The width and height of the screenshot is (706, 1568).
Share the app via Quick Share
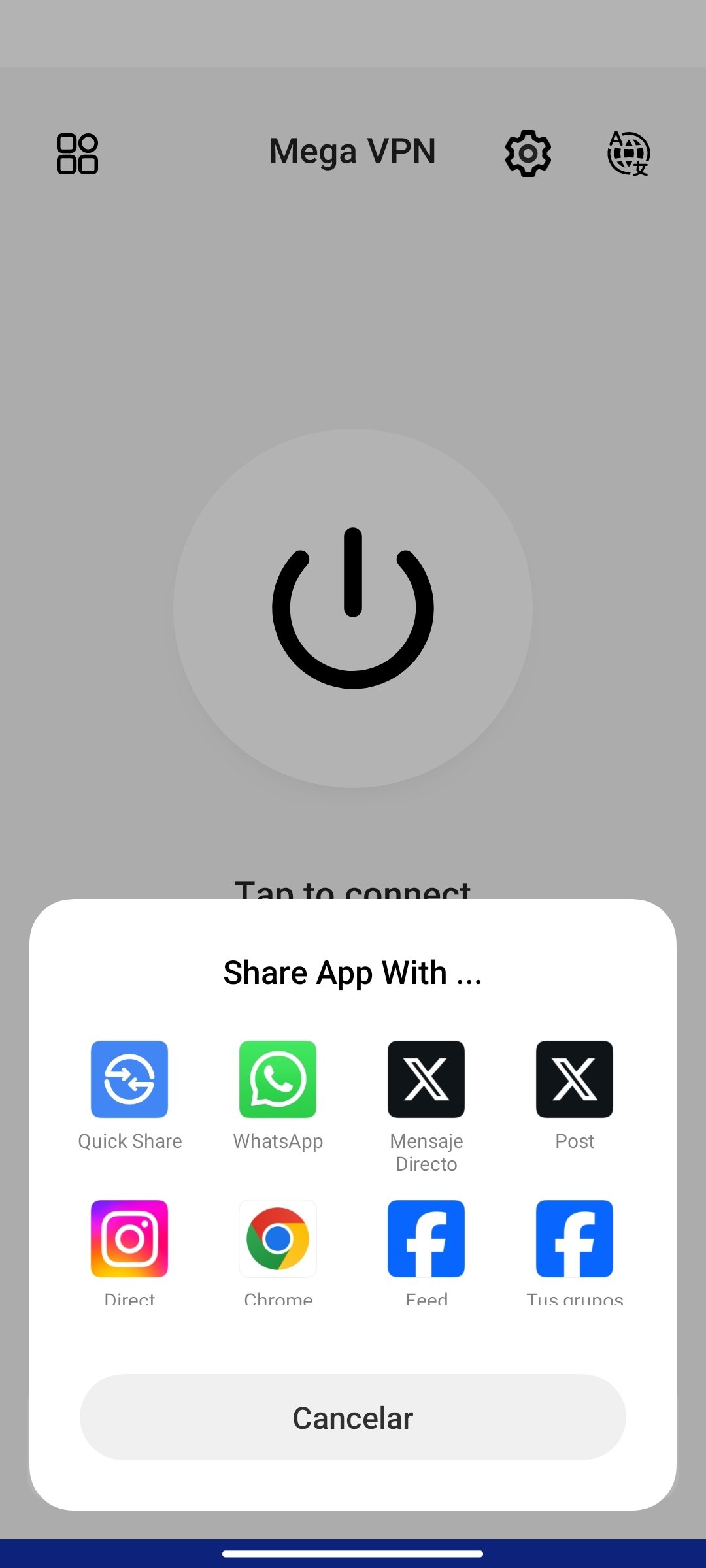tap(129, 1079)
